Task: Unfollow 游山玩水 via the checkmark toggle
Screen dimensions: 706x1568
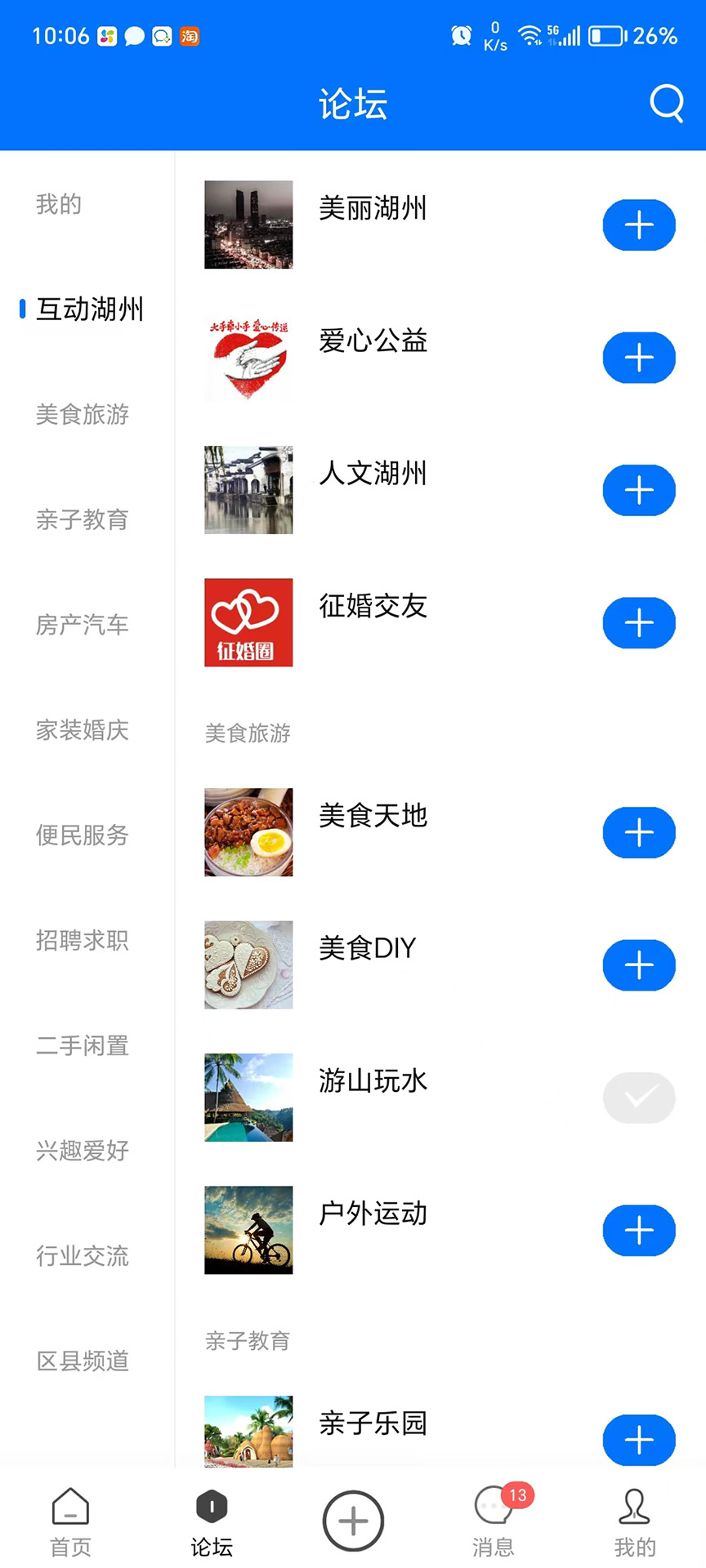Action: tap(638, 1098)
